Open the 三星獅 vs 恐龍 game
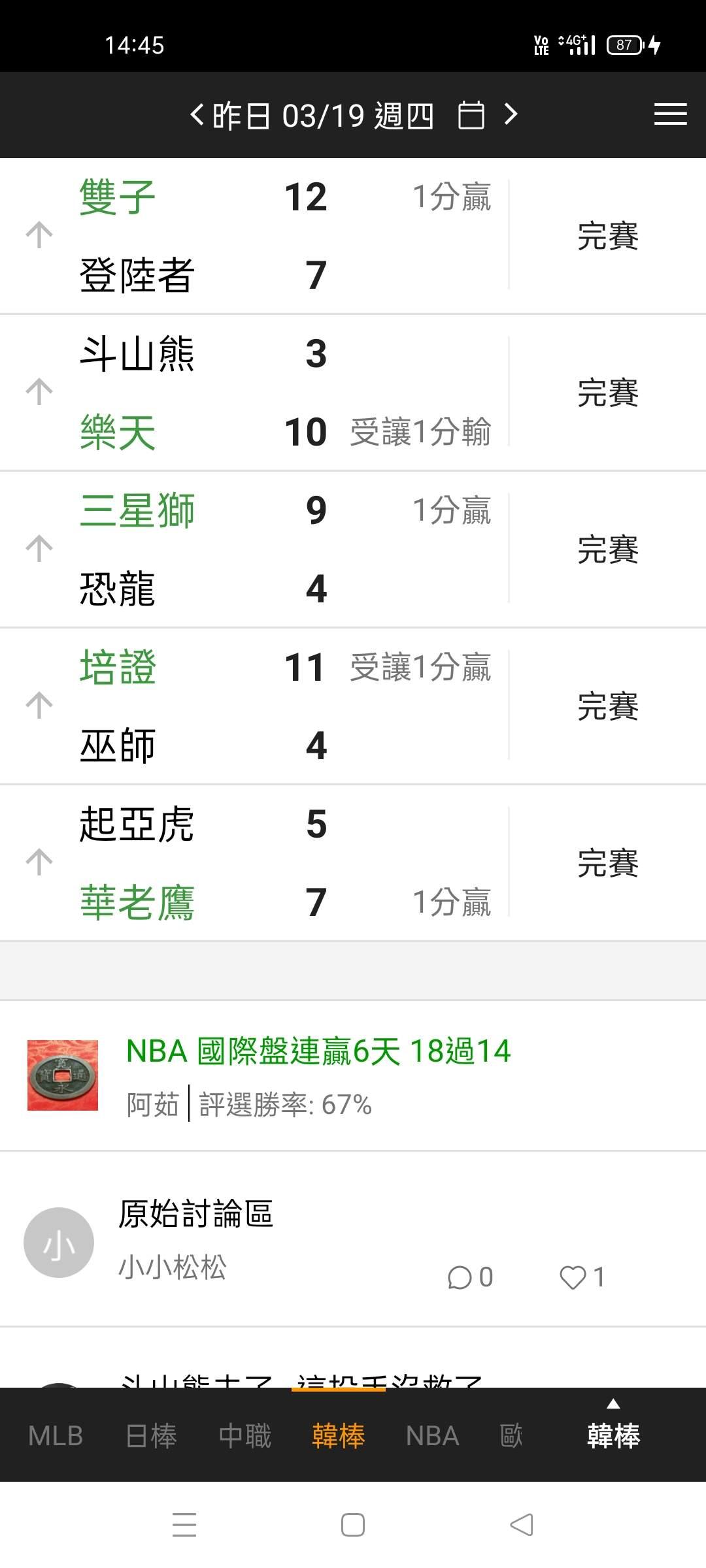 [261, 549]
